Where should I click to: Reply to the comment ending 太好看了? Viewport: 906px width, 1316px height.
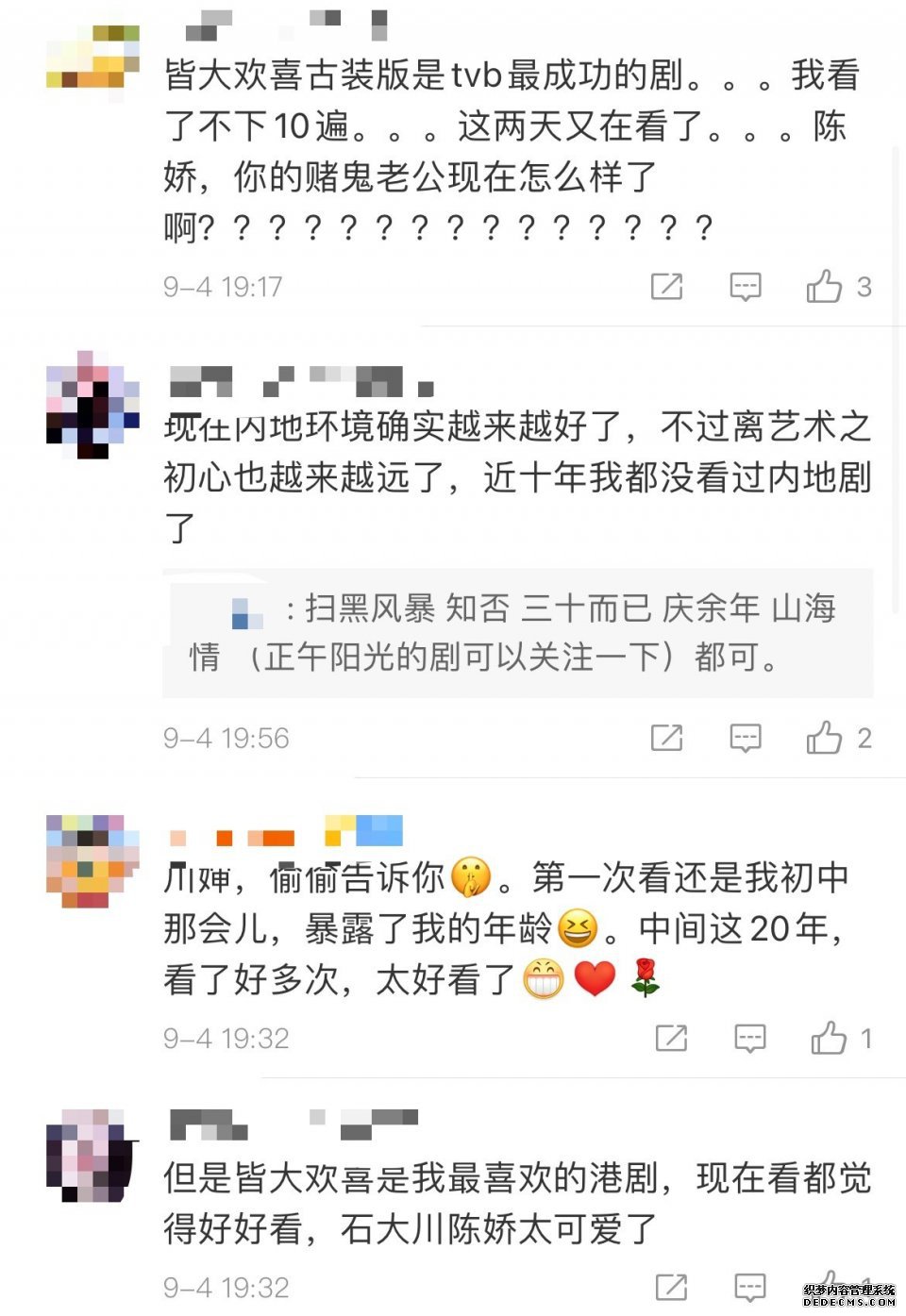tap(750, 1038)
